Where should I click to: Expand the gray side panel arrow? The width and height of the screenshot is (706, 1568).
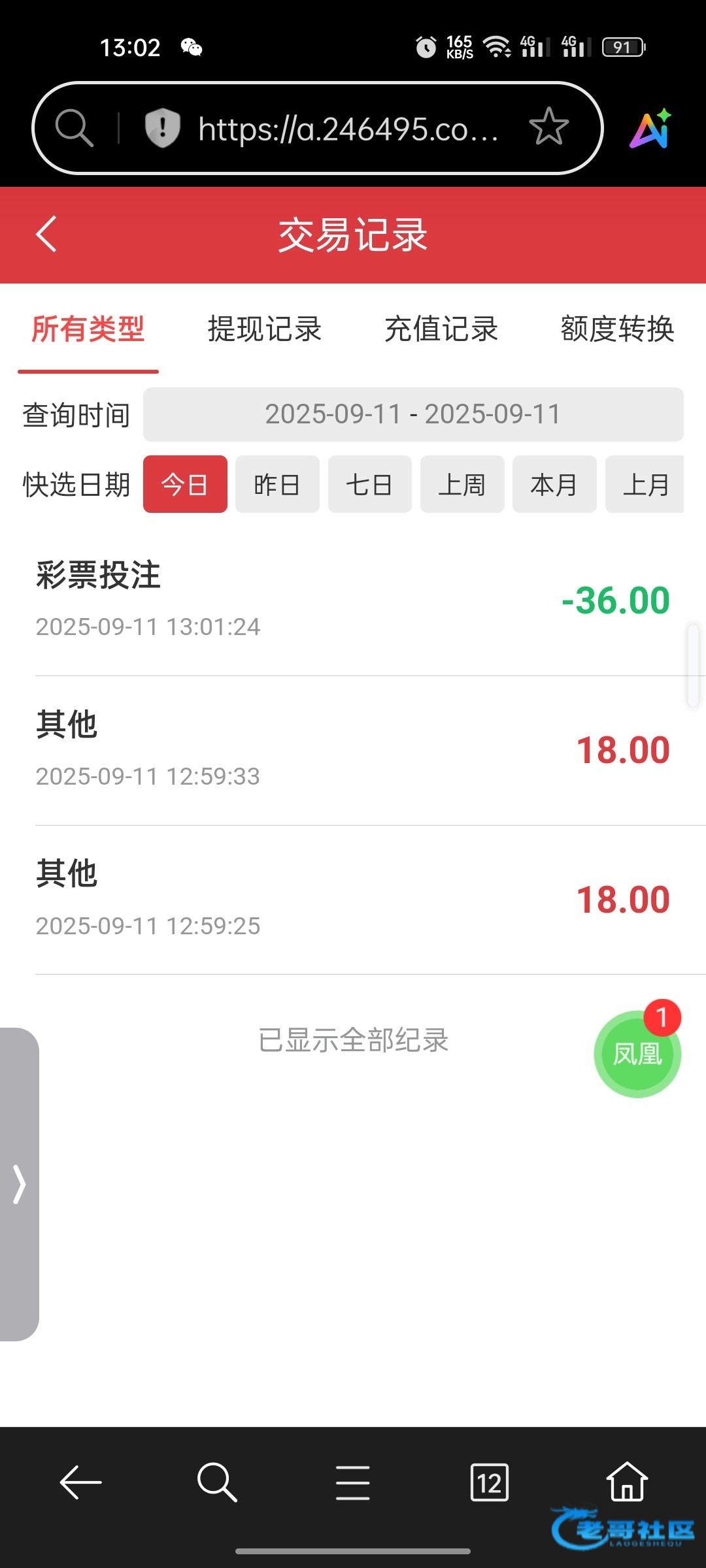click(x=20, y=1184)
